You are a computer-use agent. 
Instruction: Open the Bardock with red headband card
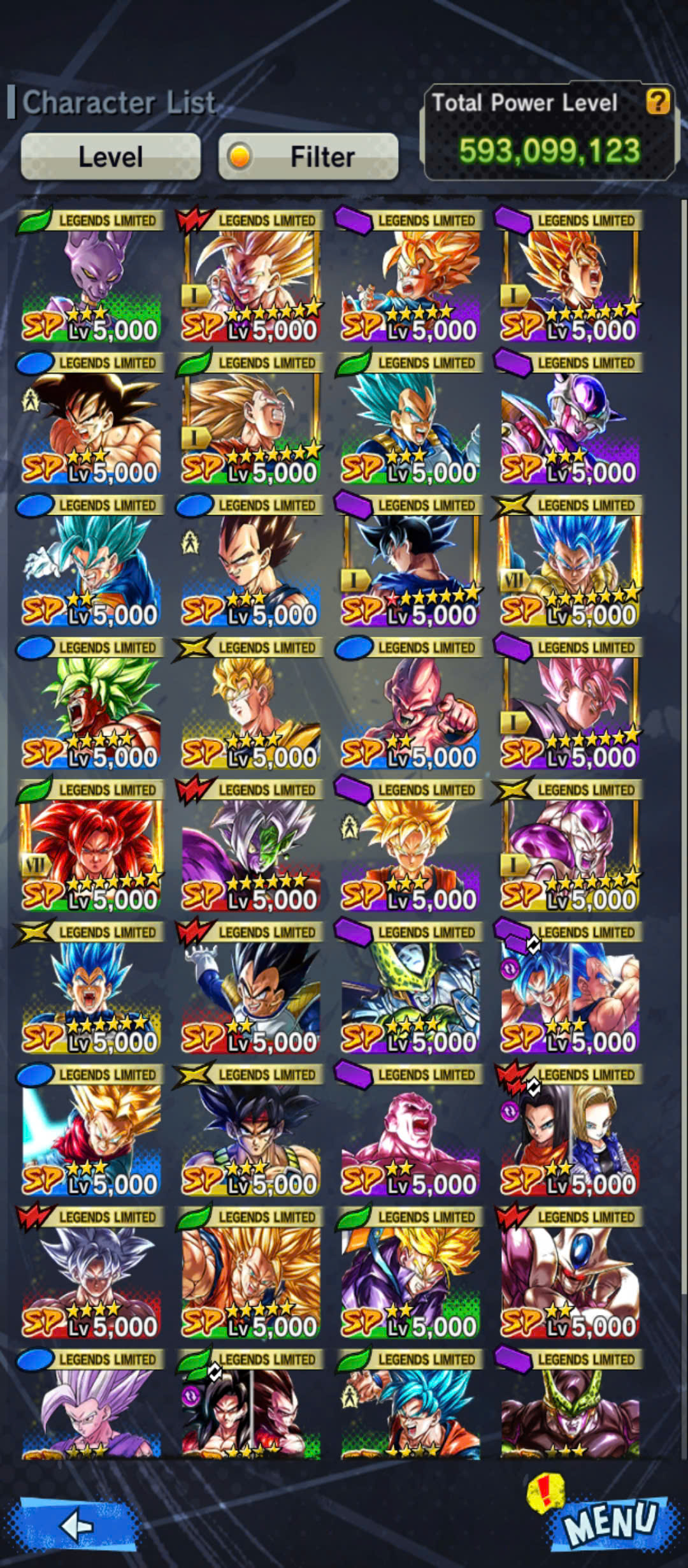pyautogui.click(x=251, y=1131)
